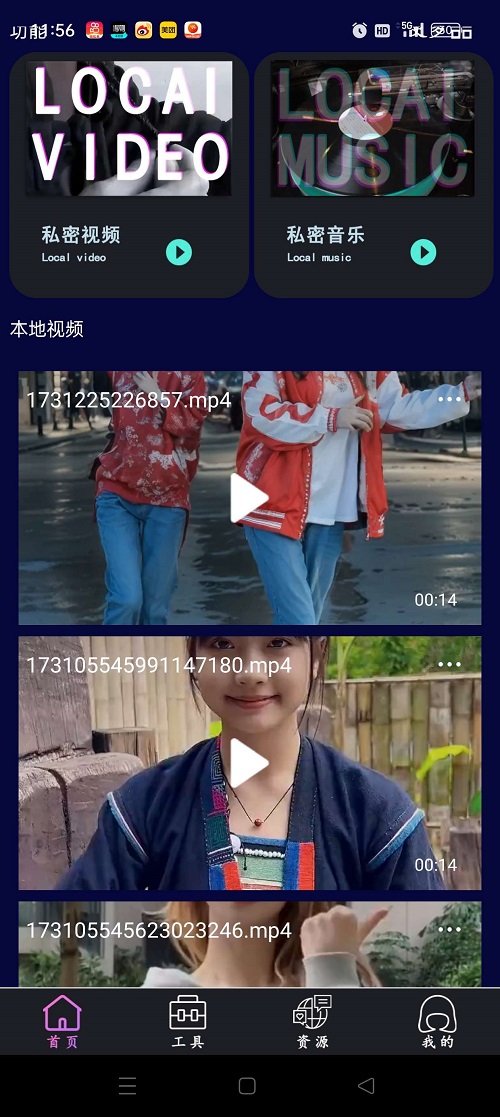Screen dimensions: 500x1117
Task: Open the system recent apps view
Action: point(127,1086)
